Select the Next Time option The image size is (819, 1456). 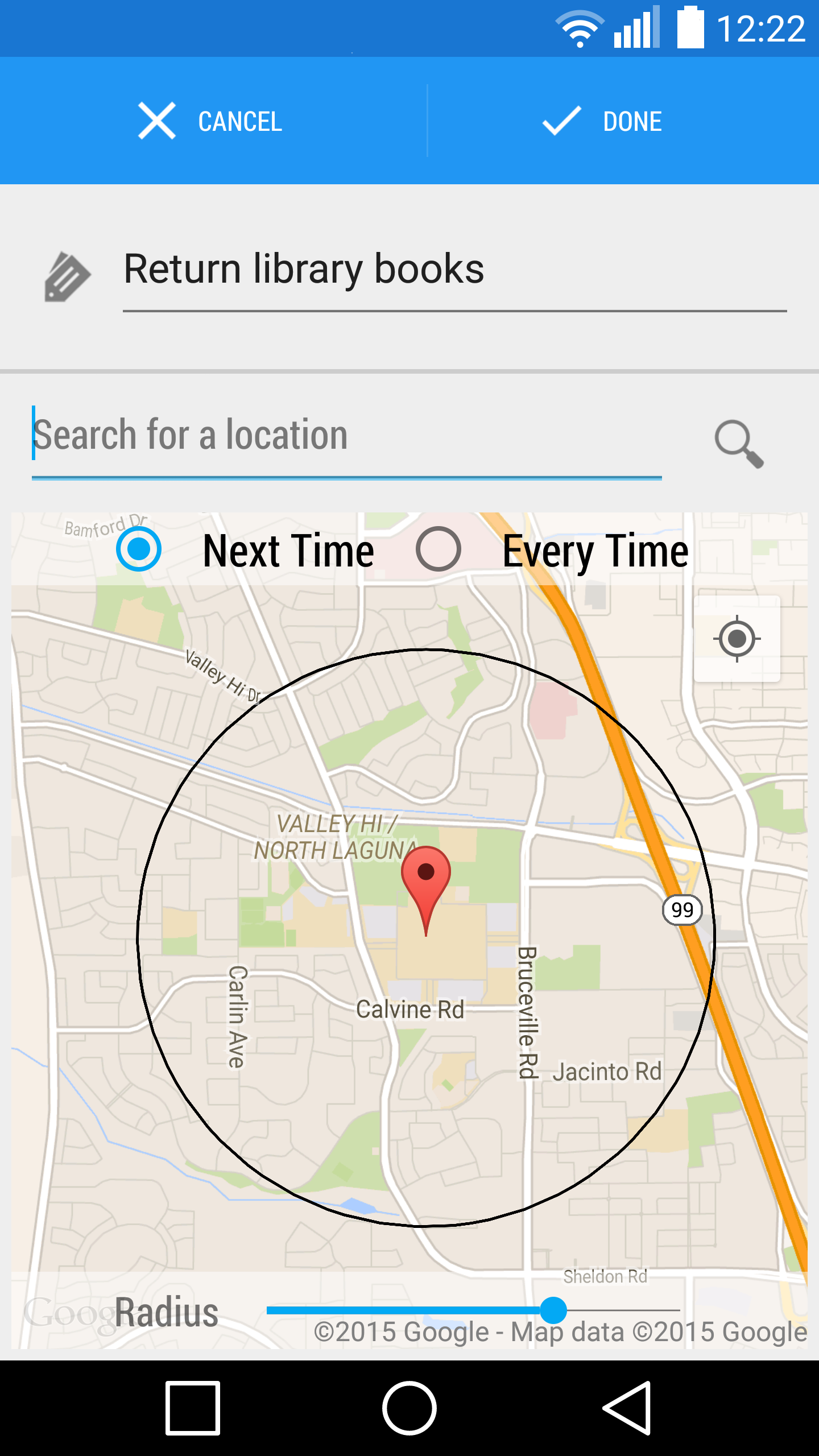pos(245,550)
